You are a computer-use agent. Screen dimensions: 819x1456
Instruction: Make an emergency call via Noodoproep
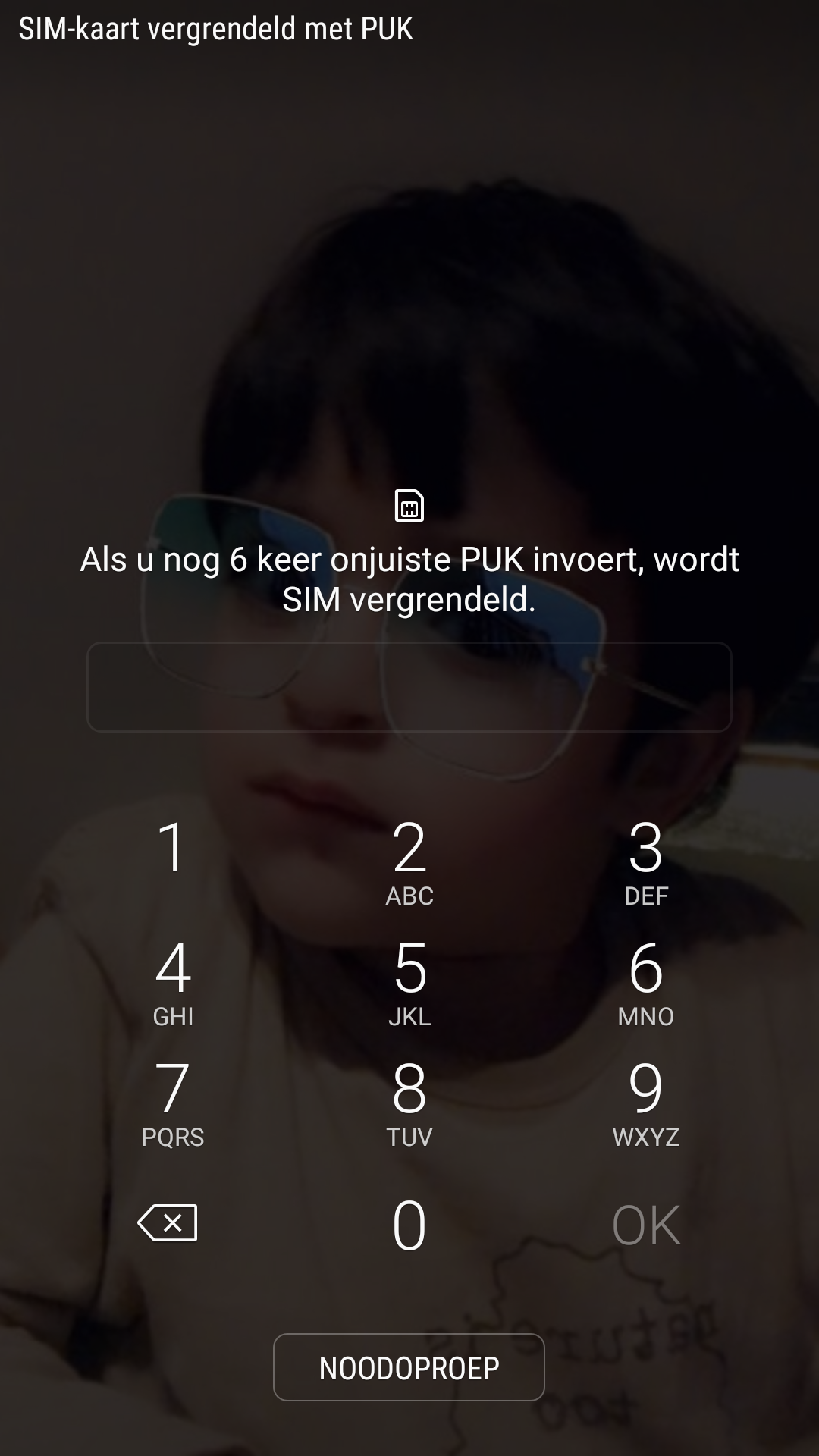(409, 1367)
